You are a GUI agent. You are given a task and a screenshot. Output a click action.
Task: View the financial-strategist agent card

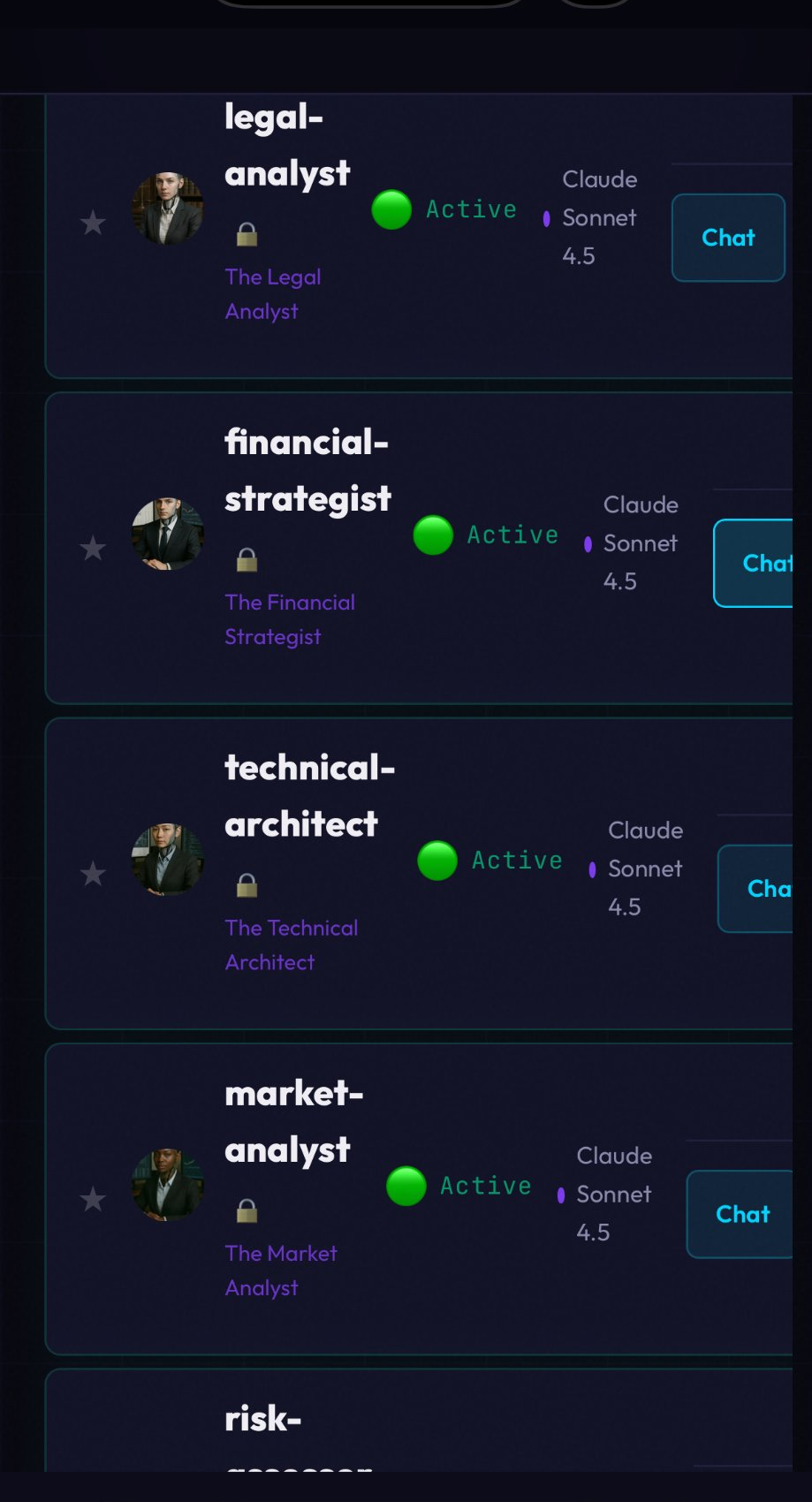click(x=307, y=471)
